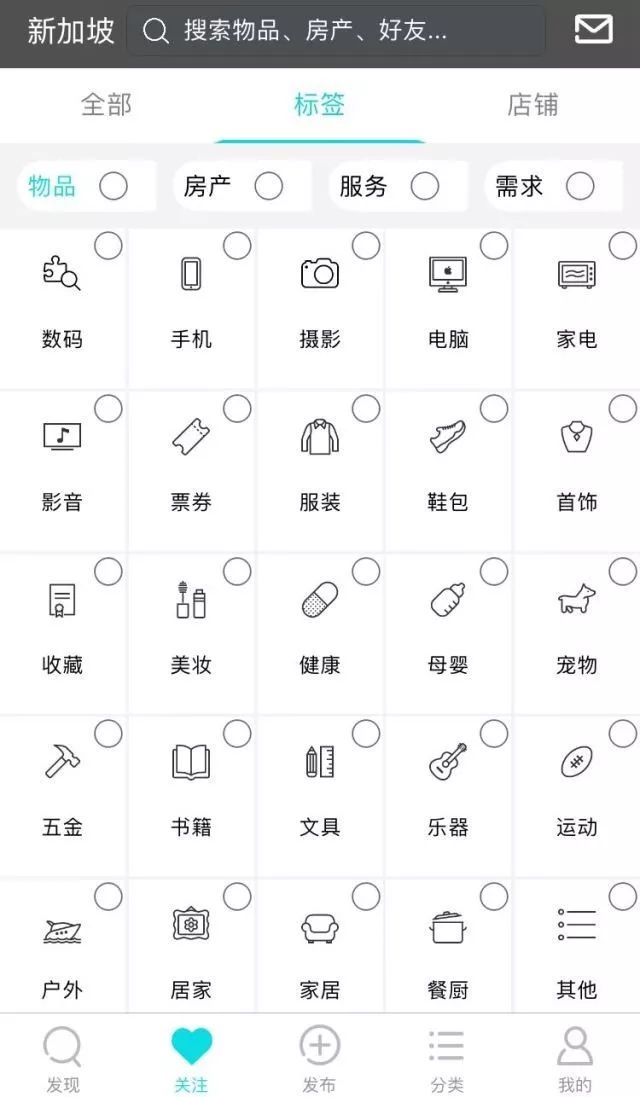Tick the 书籍 category
The height and width of the screenshot is (1097, 640).
point(191,795)
